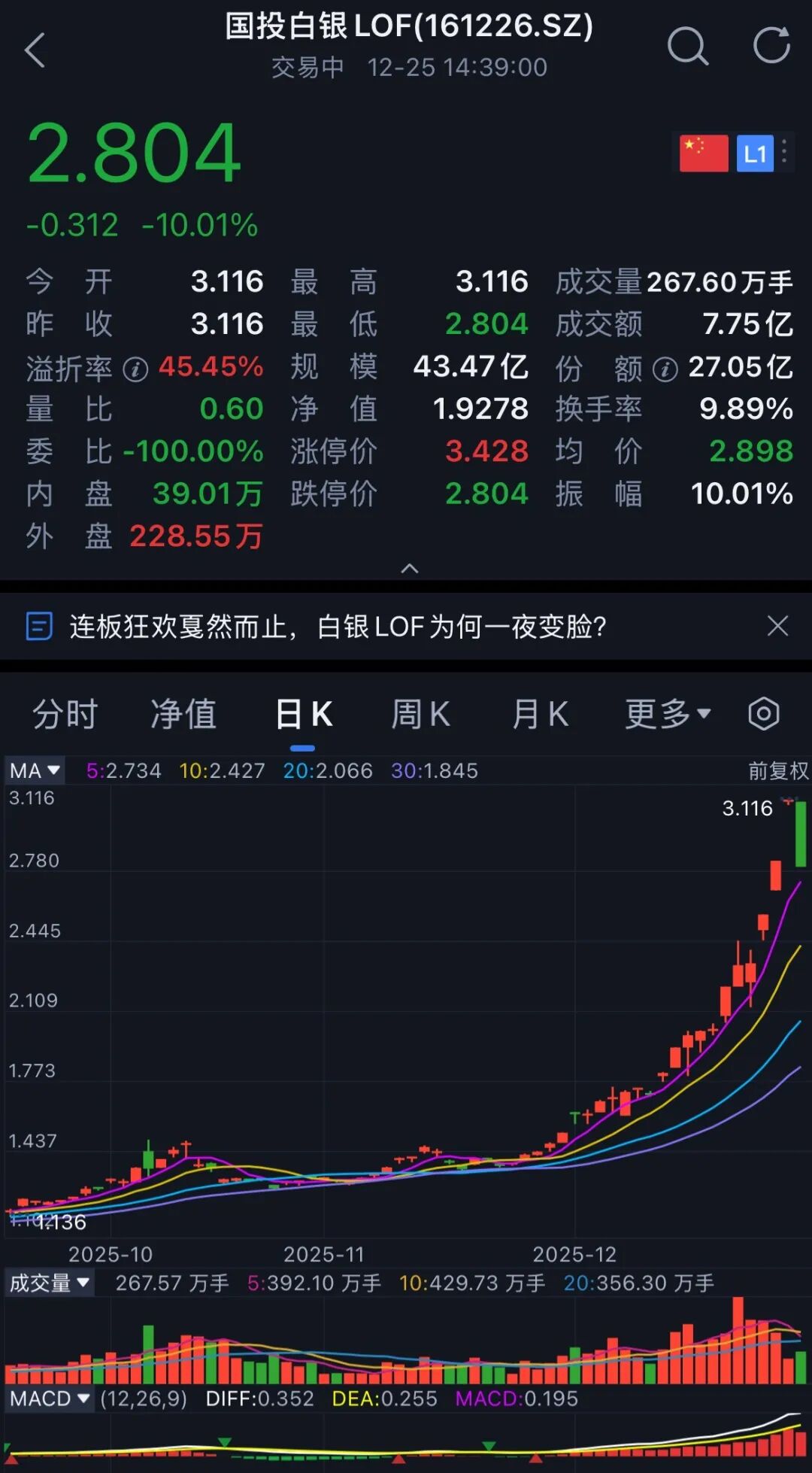
Task: Expand the 更多 chart period dropdown
Action: pos(668,714)
